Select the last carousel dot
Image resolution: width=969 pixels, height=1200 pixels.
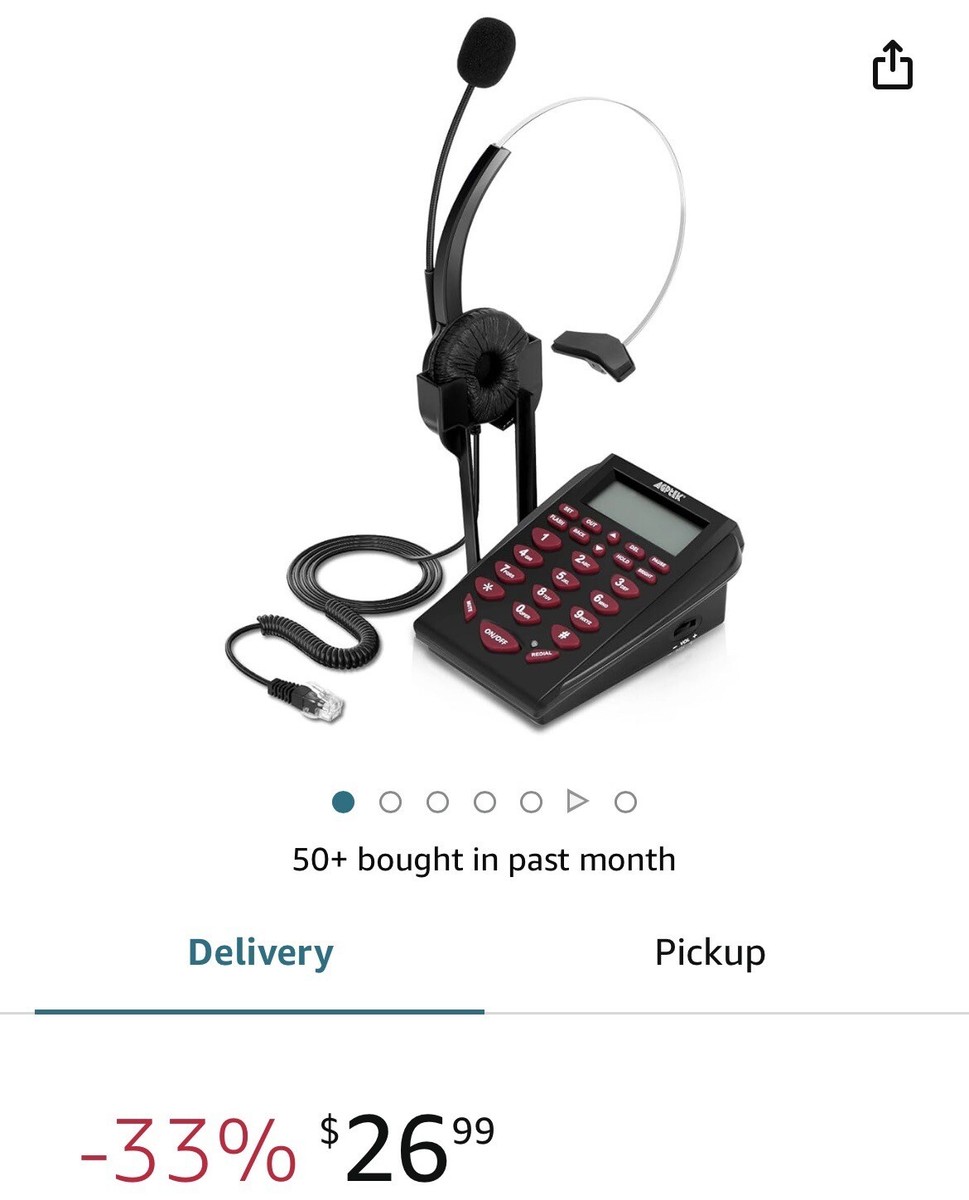click(x=625, y=801)
